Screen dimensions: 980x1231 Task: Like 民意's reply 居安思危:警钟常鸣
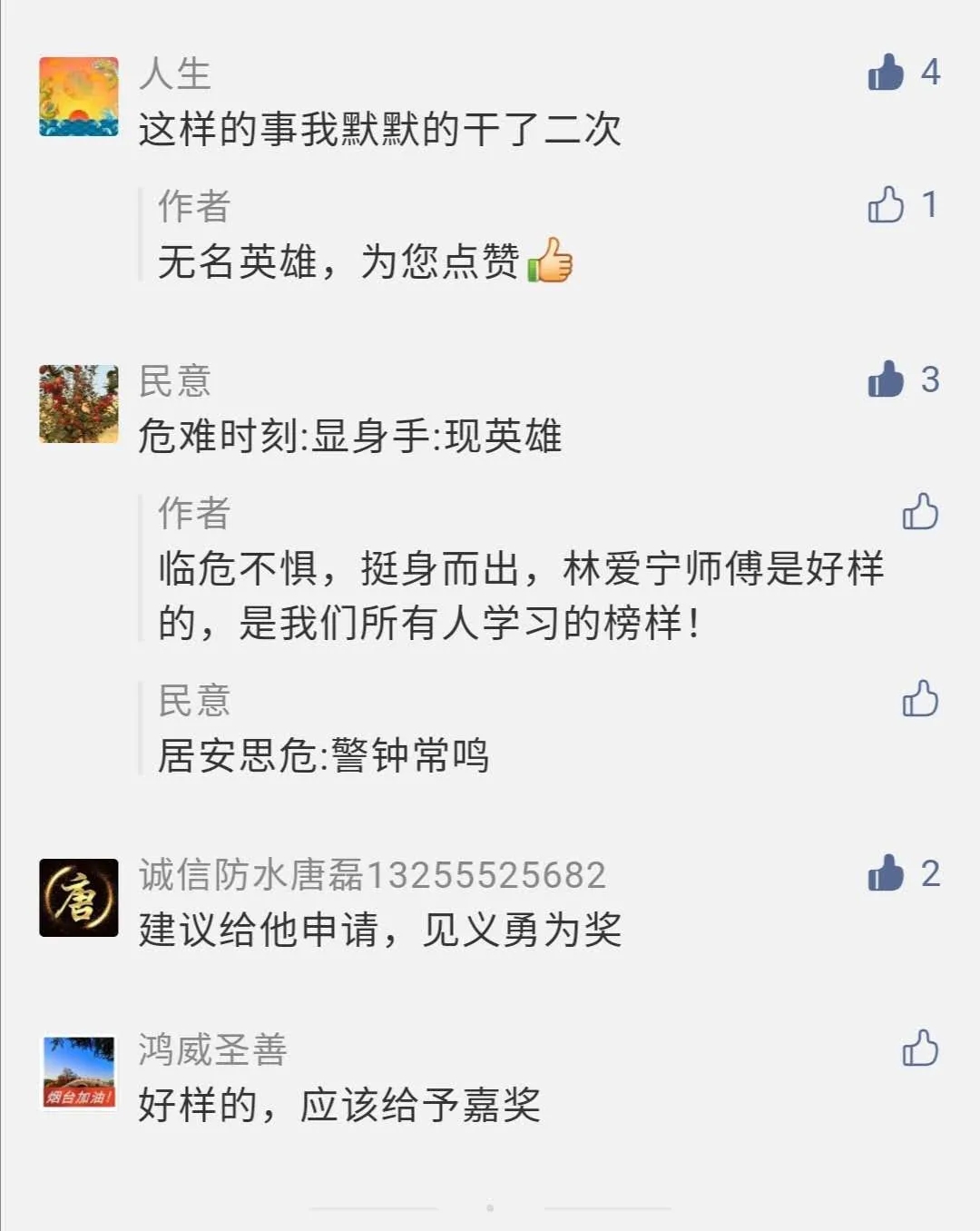pos(919,699)
